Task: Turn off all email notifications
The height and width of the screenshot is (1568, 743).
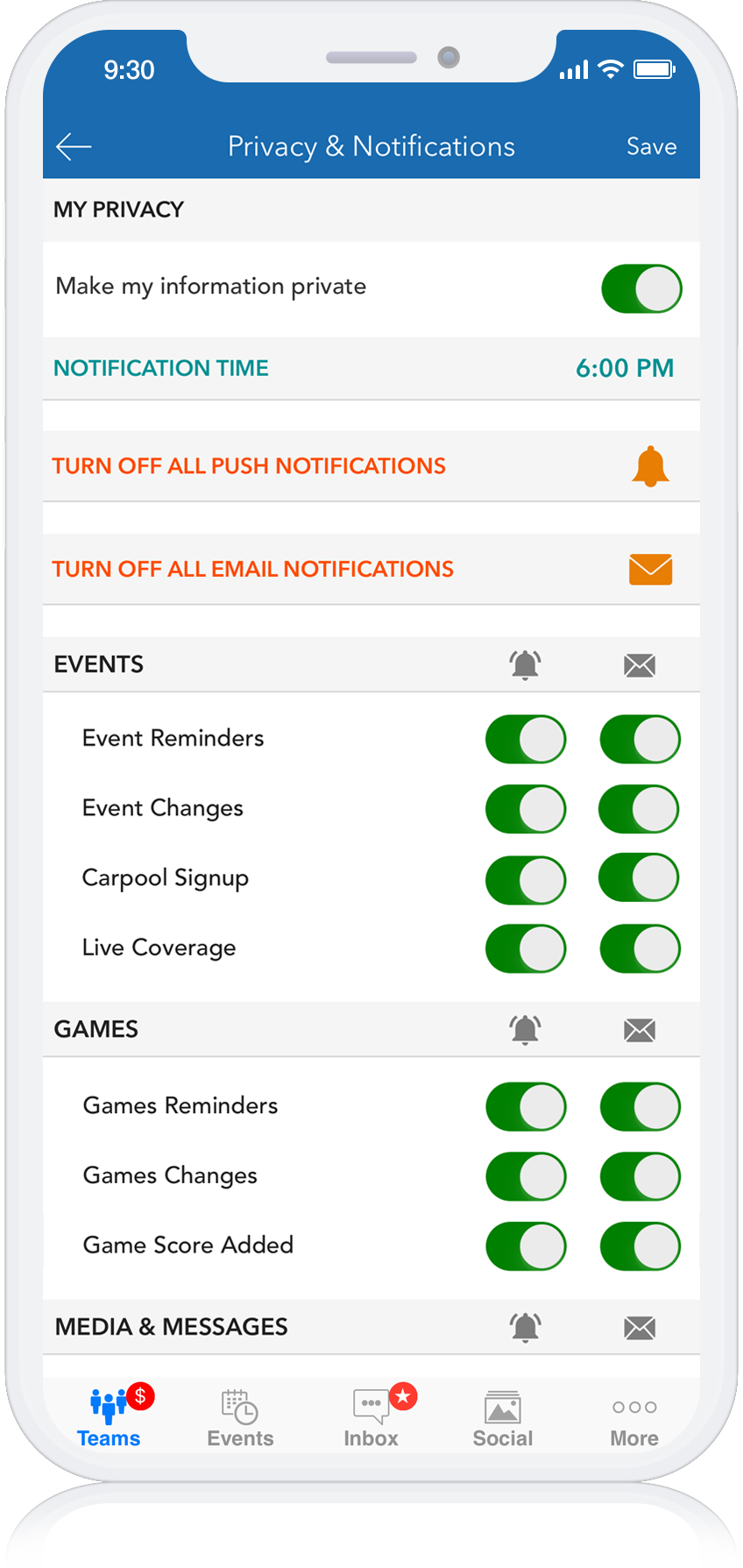Action: tap(650, 570)
